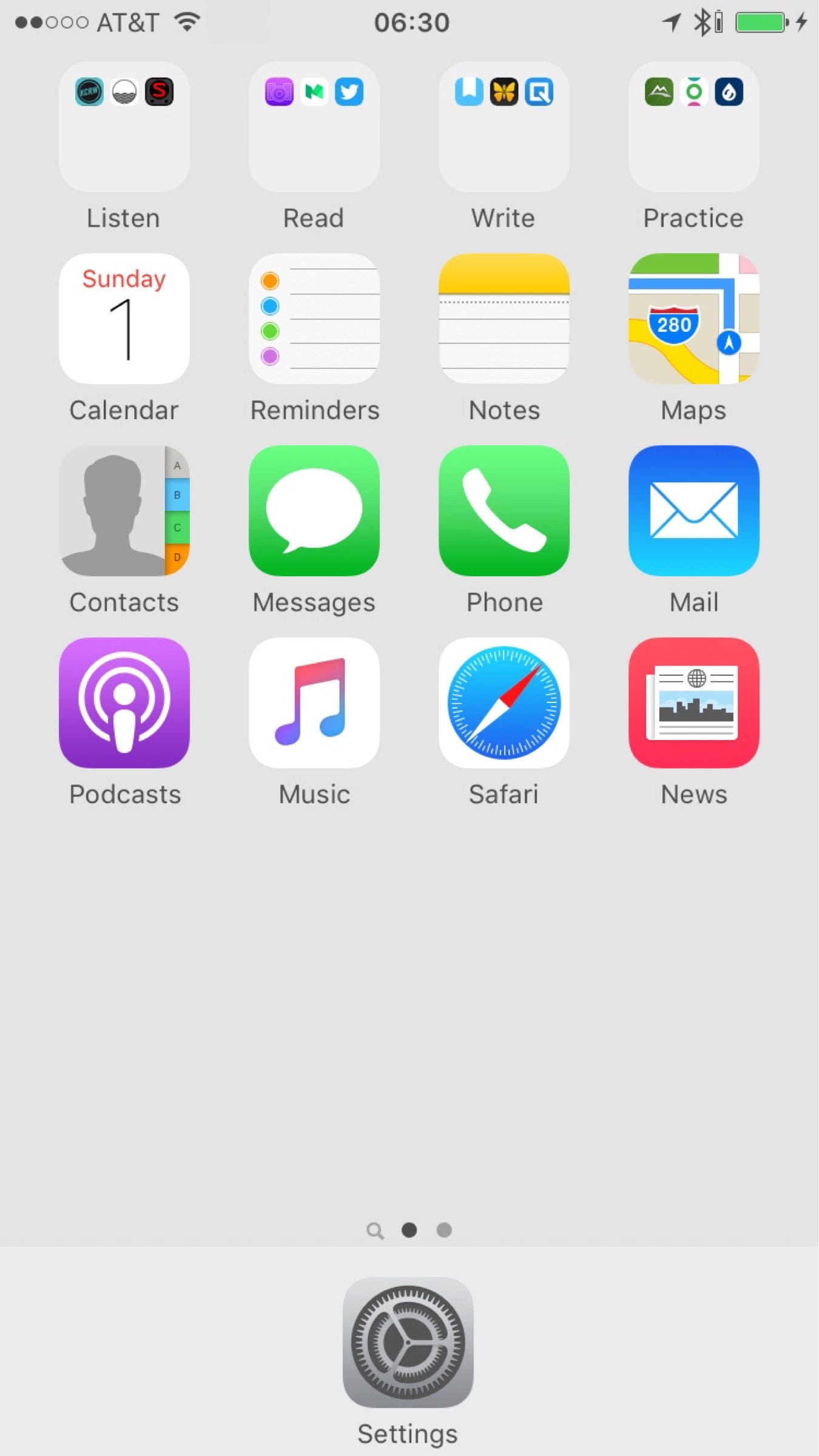Open the Notes app

pos(504,320)
